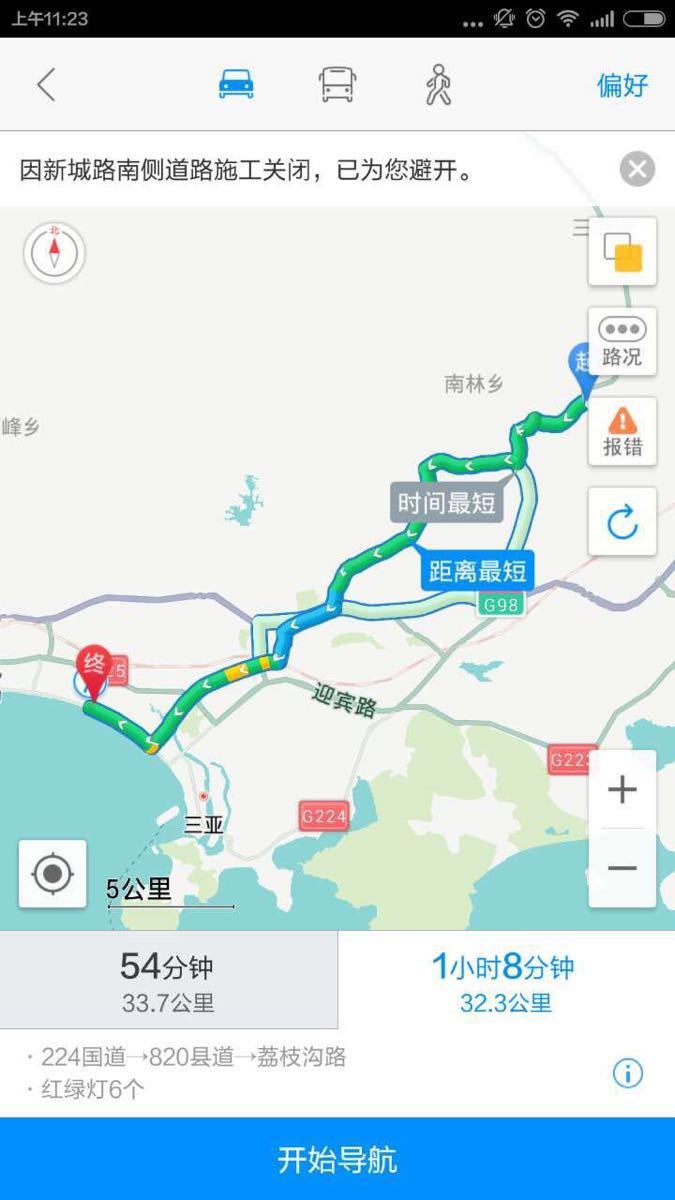Zoom in on the map
This screenshot has height=1200, width=675.
pos(622,790)
